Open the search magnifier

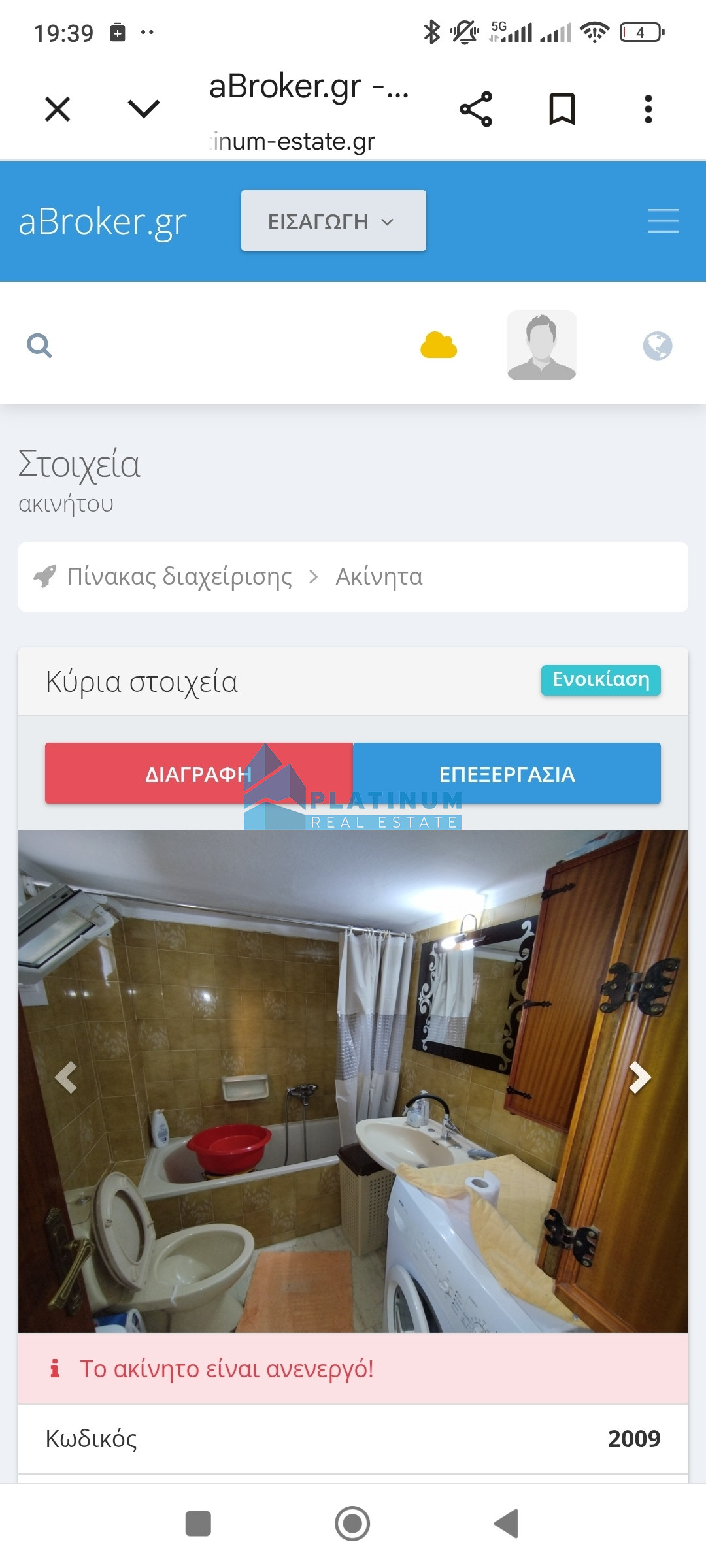(x=39, y=345)
